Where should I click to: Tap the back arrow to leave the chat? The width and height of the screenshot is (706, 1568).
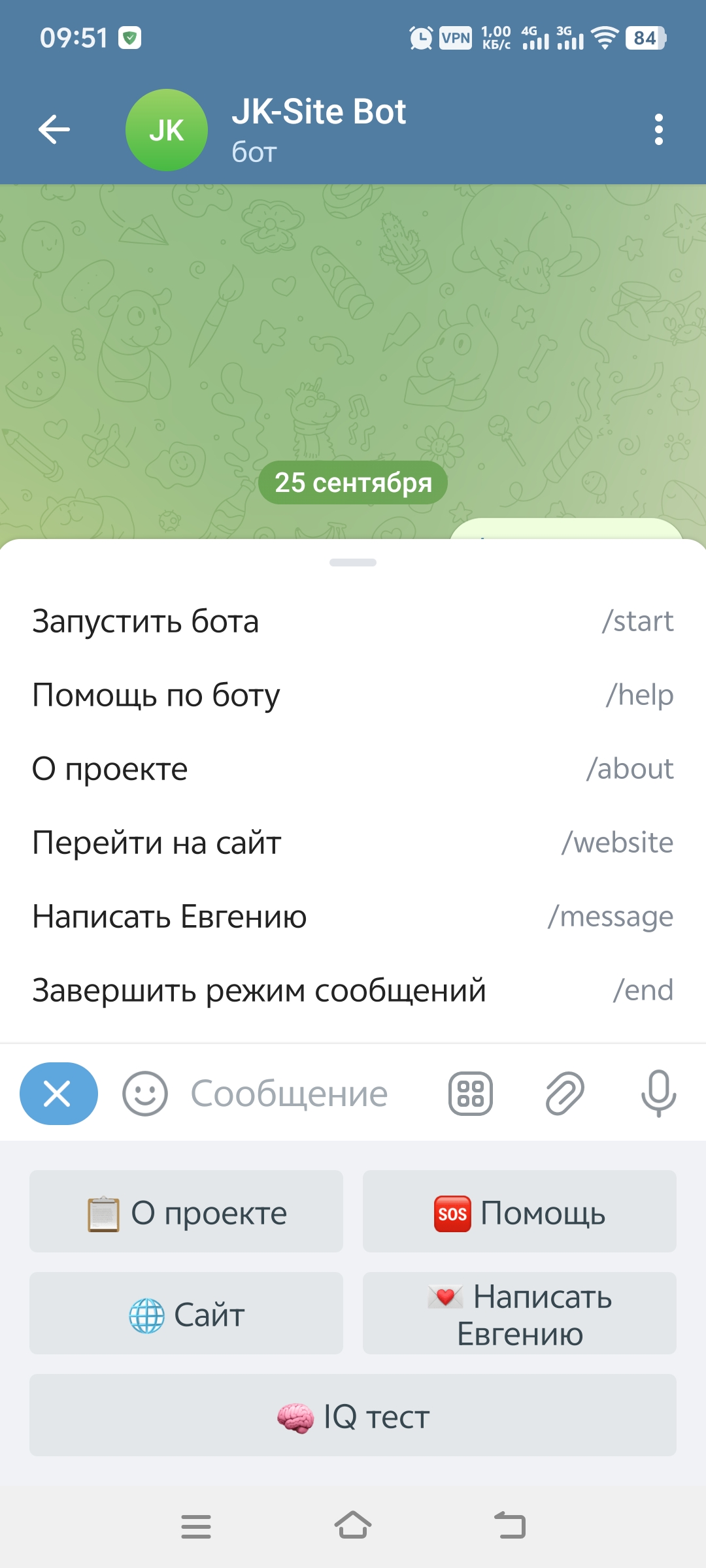tap(54, 129)
